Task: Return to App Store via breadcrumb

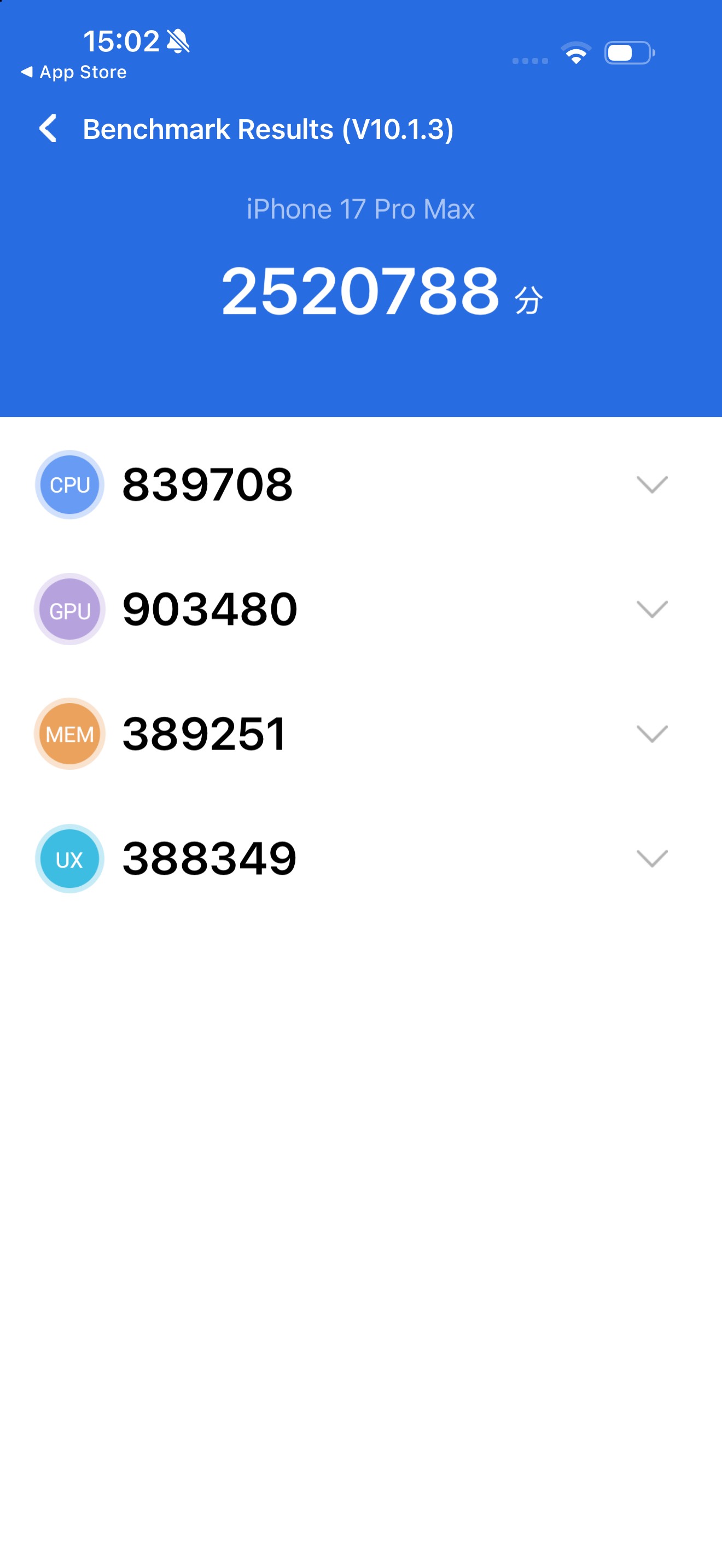Action: pos(73,72)
